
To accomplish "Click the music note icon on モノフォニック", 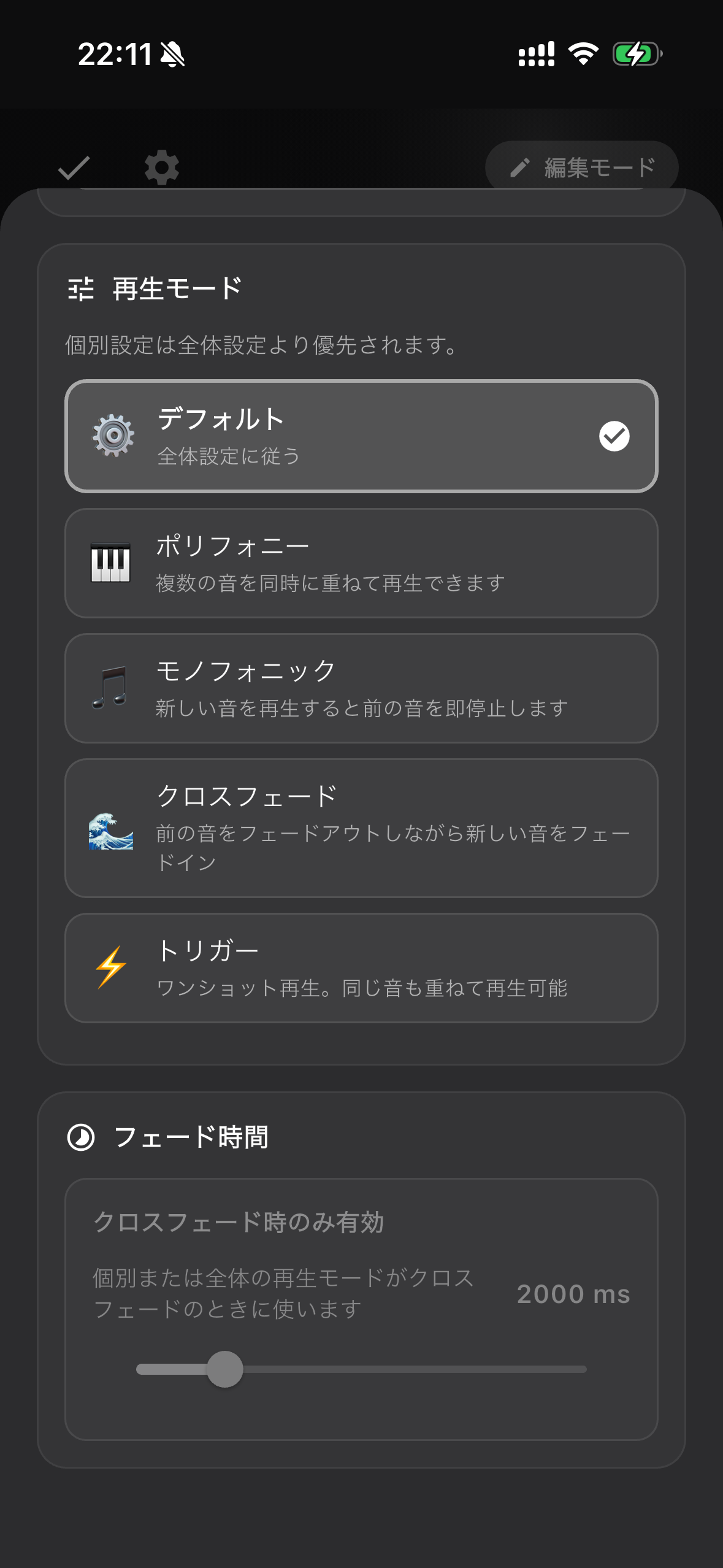I will coord(109,687).
